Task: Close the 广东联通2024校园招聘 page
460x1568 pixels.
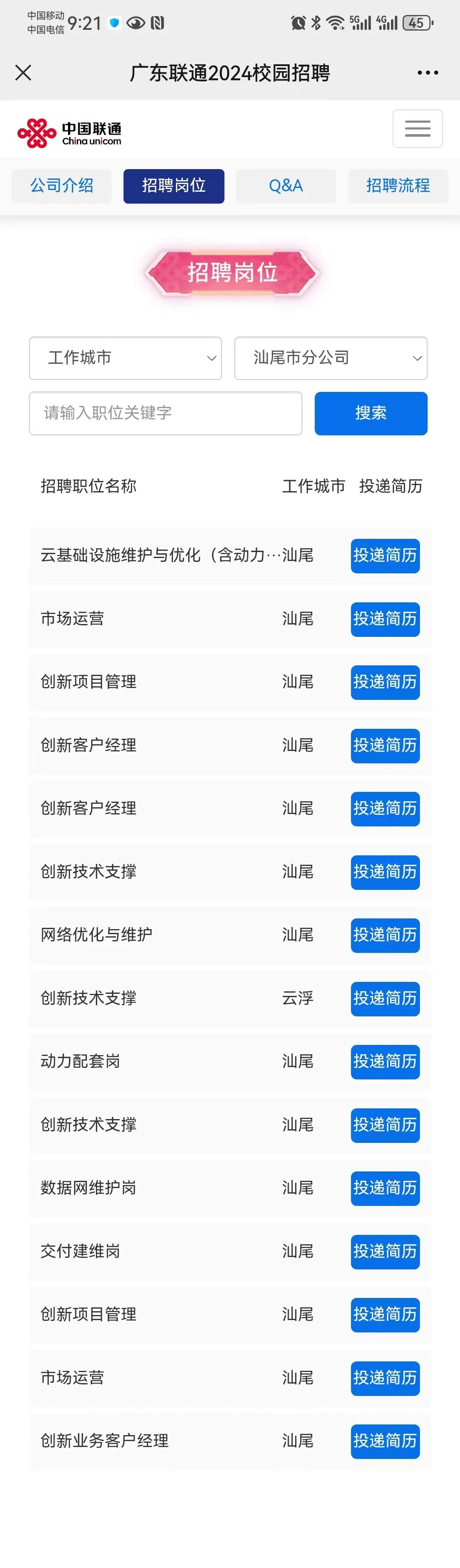Action: (x=23, y=73)
